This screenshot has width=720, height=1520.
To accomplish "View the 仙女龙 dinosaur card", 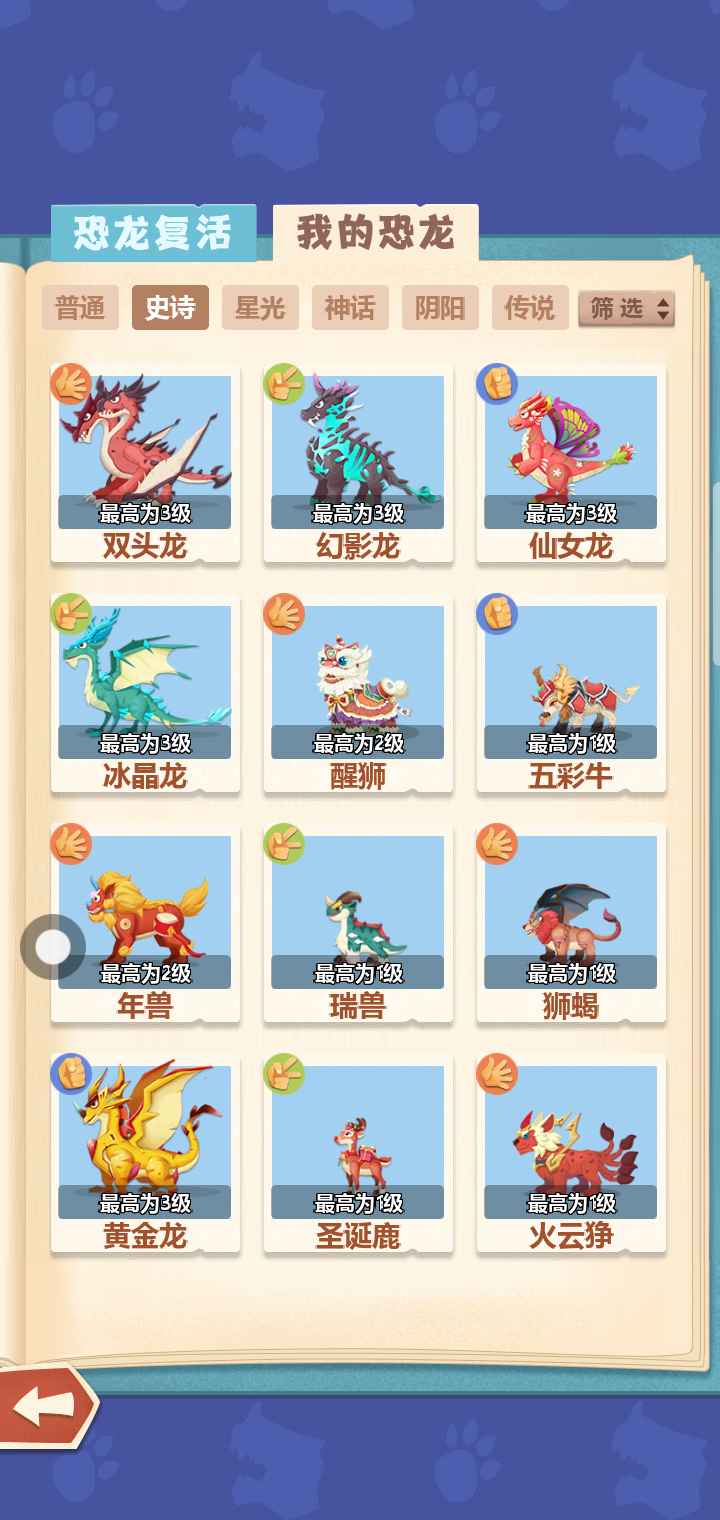I will pyautogui.click(x=571, y=462).
